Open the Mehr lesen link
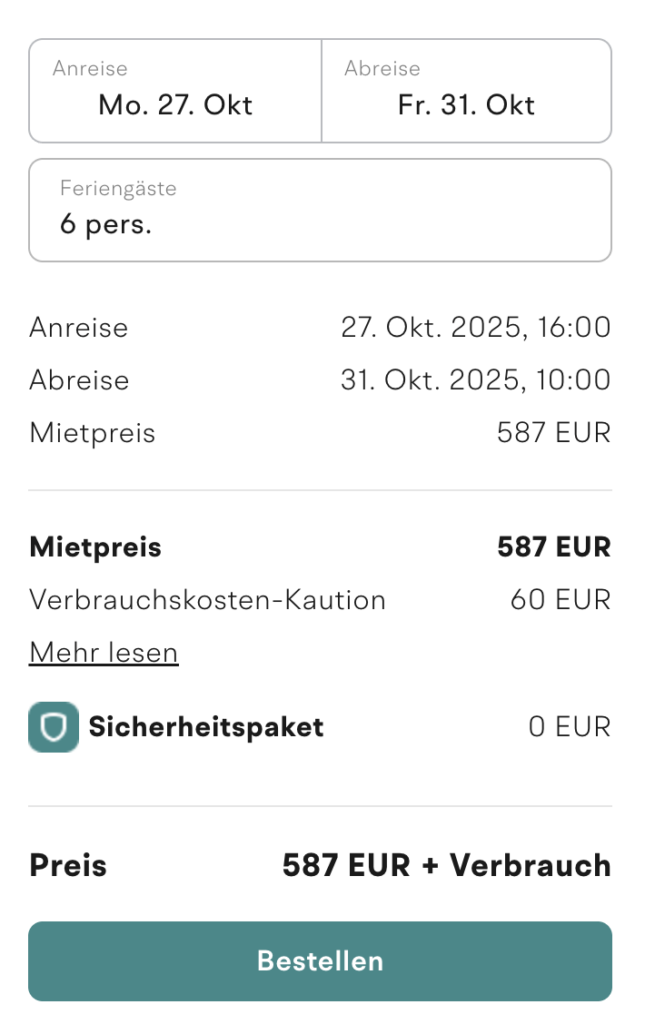 pos(104,653)
